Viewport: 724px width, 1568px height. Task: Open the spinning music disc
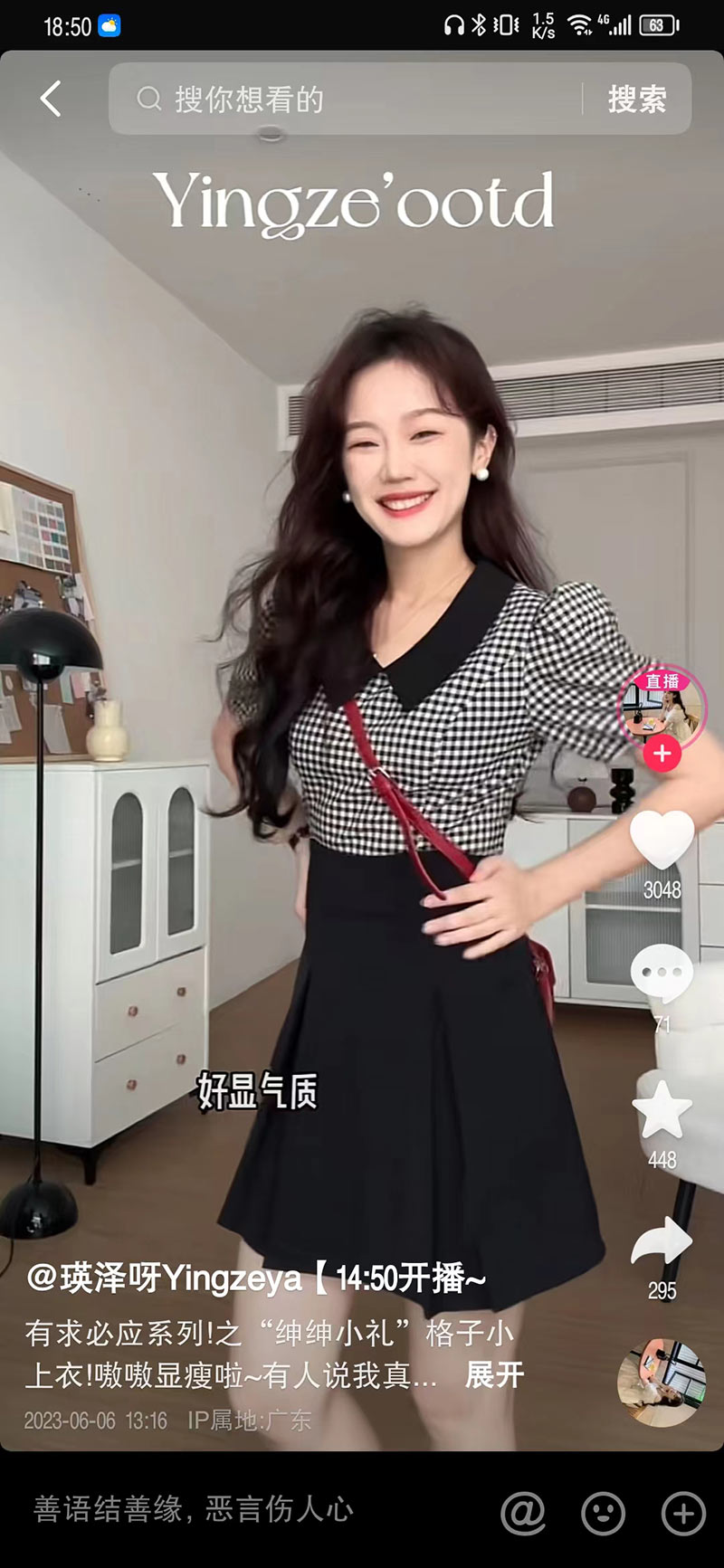pyautogui.click(x=662, y=1383)
